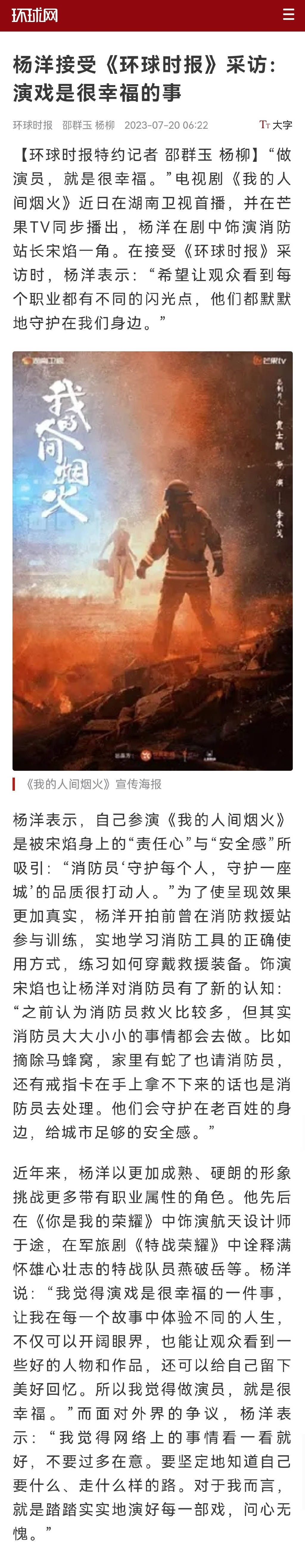This screenshot has height=1568, width=305.
Task: Open the hamburger menu
Action: pos(289,15)
